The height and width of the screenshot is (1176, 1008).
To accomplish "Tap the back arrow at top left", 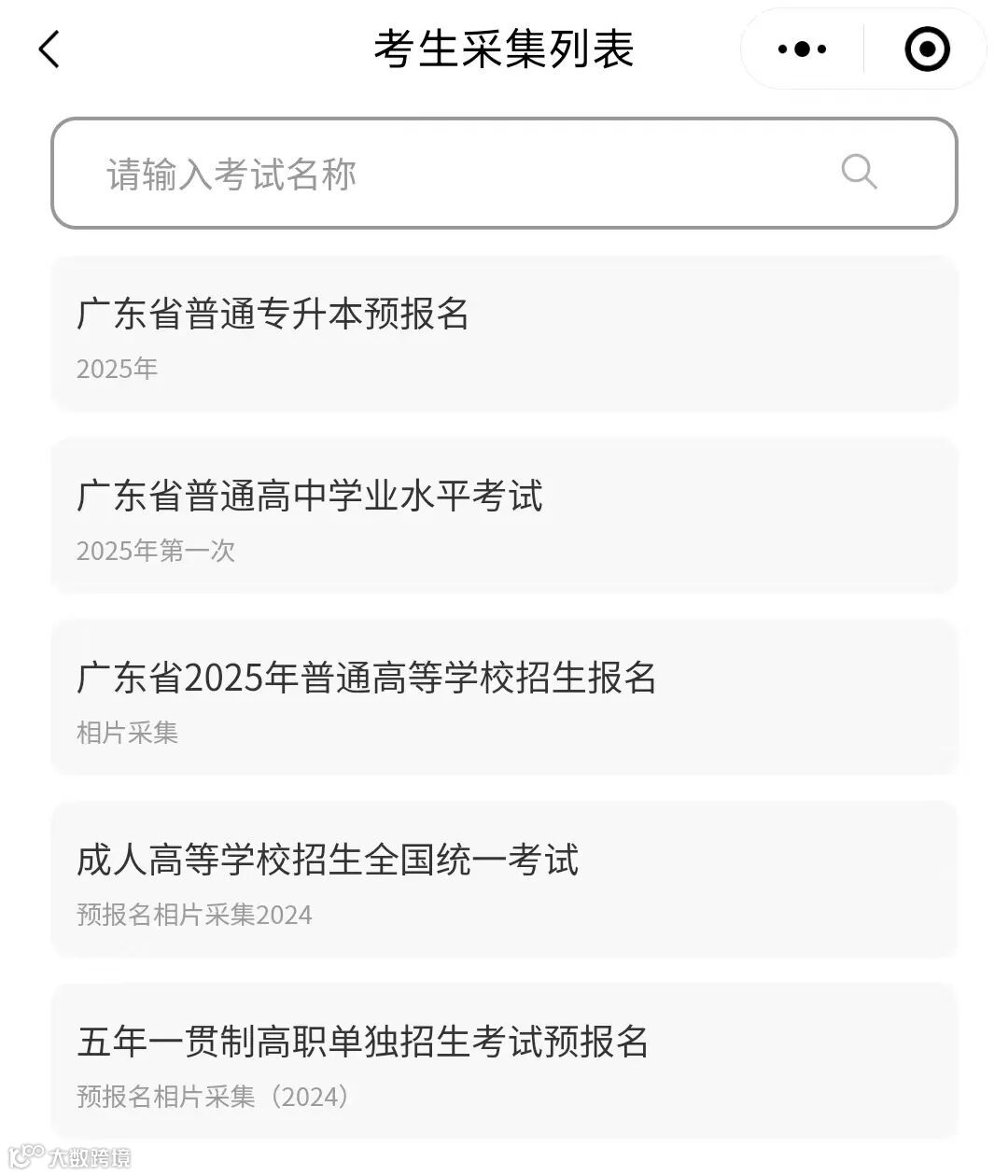I will coord(49,49).
